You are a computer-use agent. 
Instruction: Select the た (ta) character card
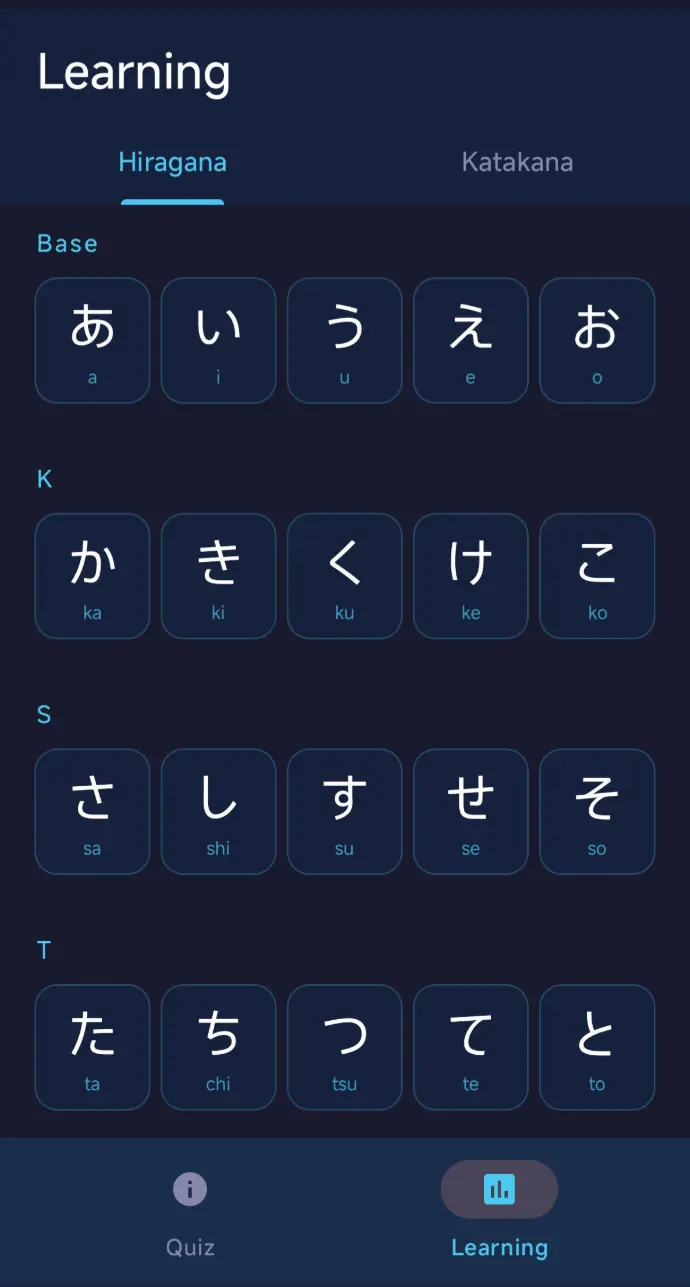(x=92, y=1047)
